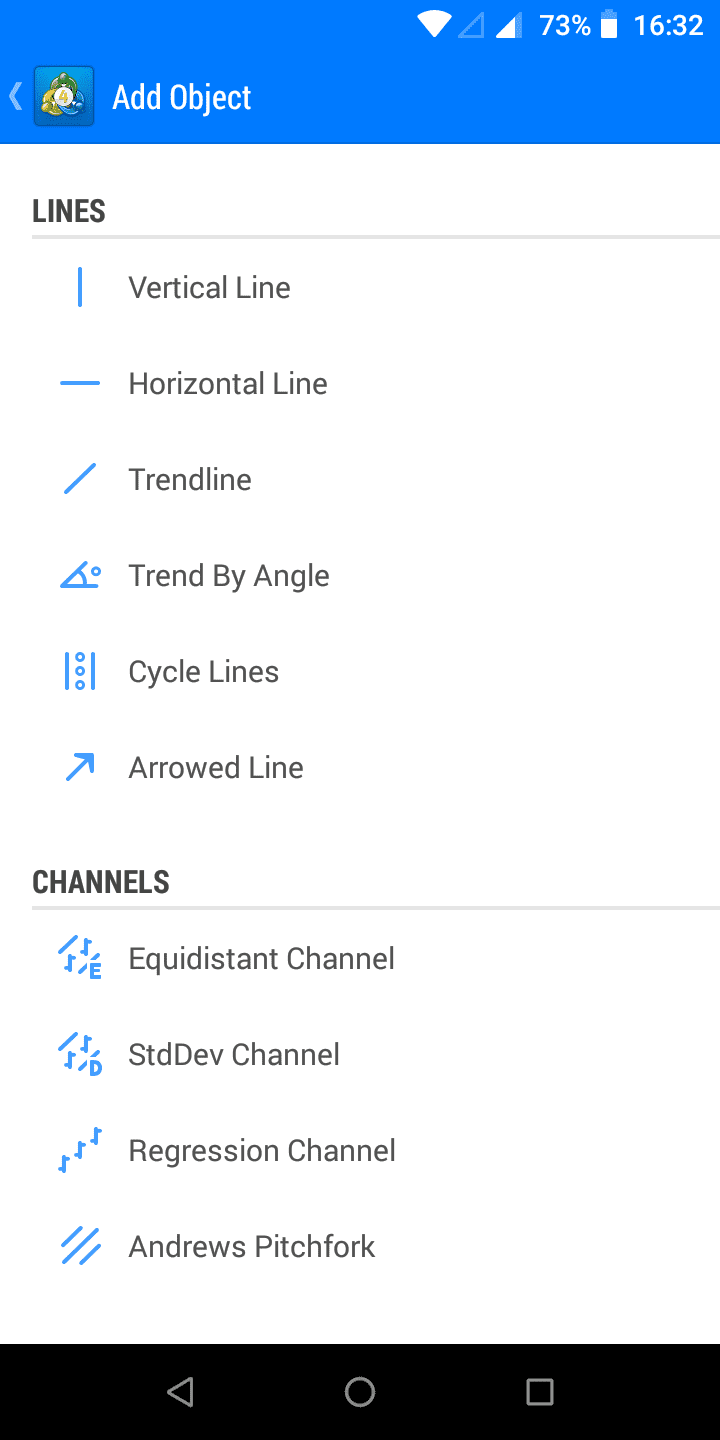
Task: Choose the Trendline object
Action: [190, 480]
